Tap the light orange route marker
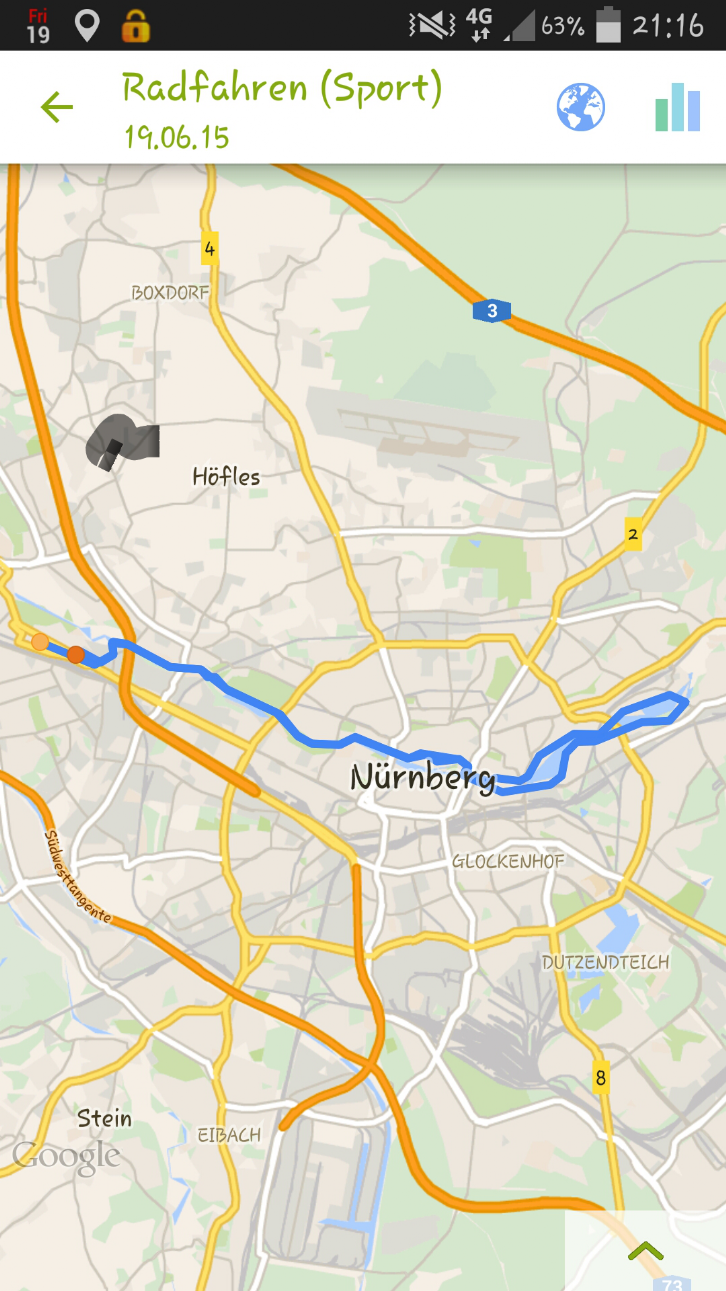The height and width of the screenshot is (1291, 726). coord(40,641)
